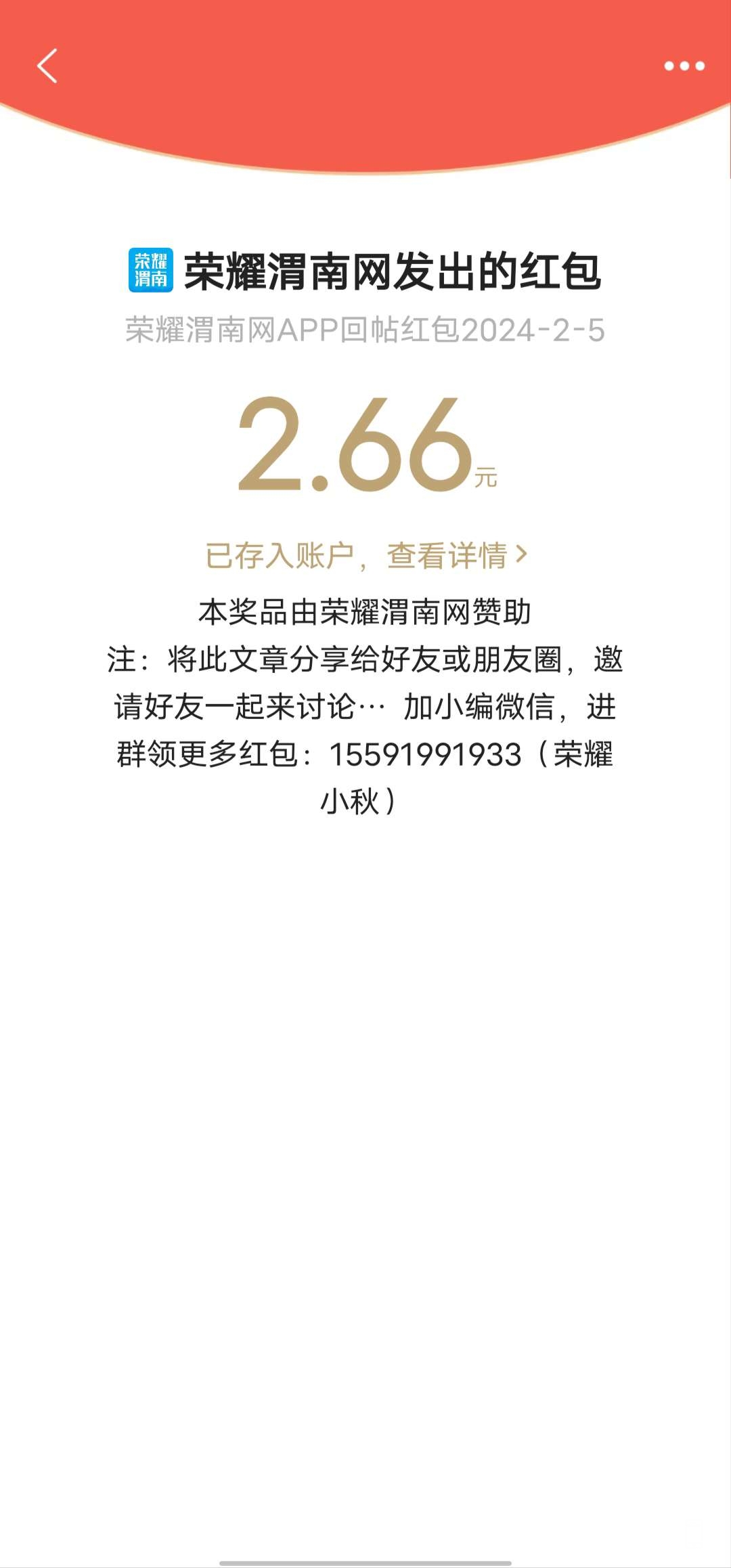Open 已存入账户，查看详情 link

click(x=365, y=555)
